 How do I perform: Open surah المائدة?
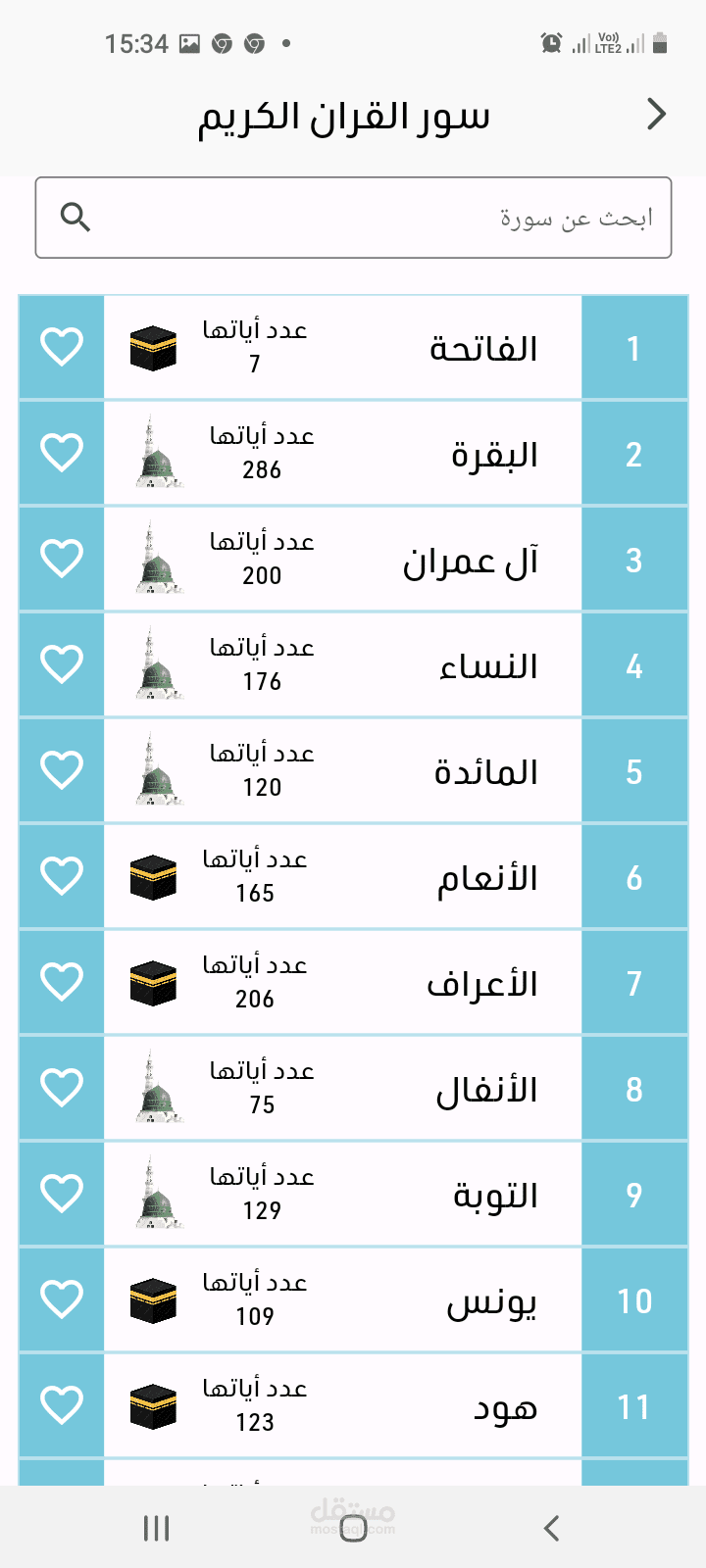(485, 771)
